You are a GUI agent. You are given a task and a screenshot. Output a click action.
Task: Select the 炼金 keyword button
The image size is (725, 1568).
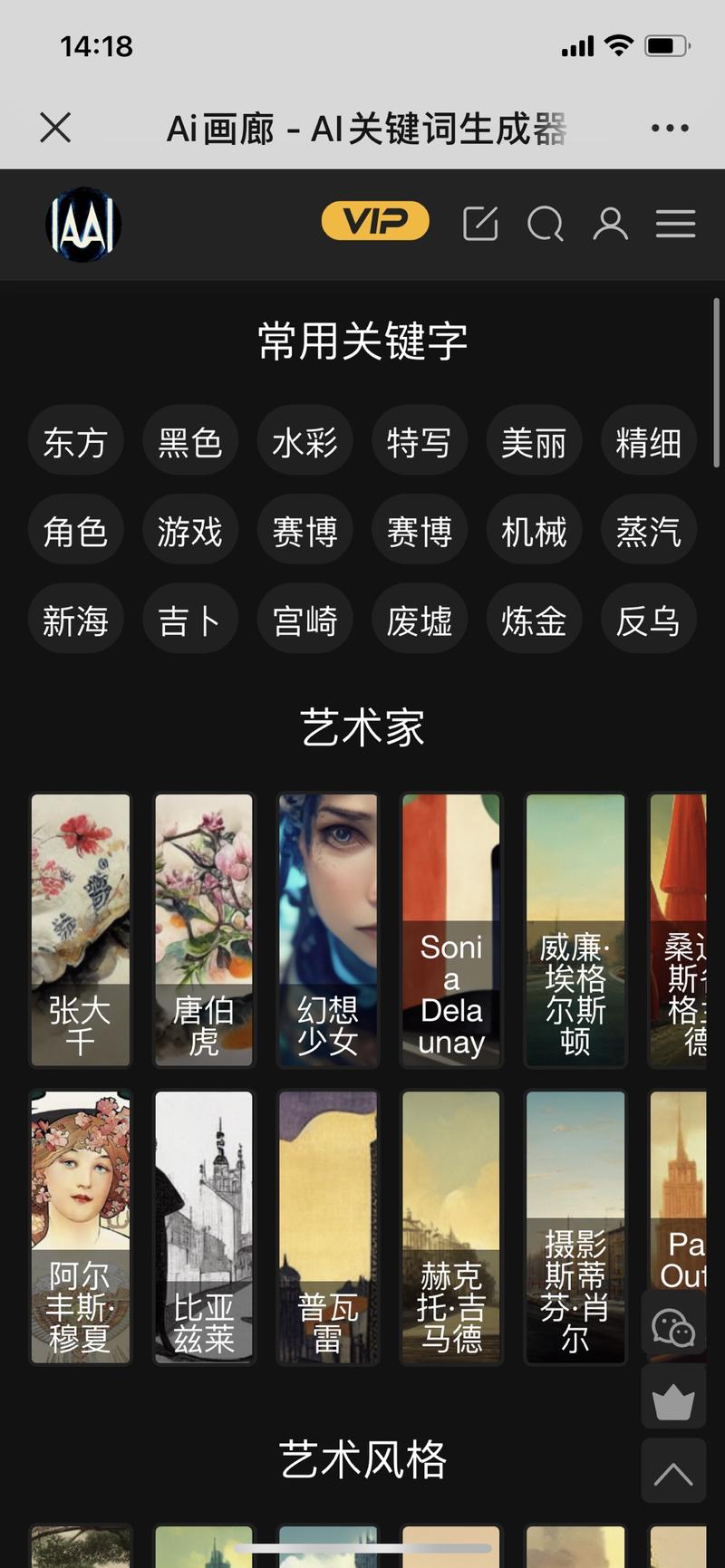point(534,620)
